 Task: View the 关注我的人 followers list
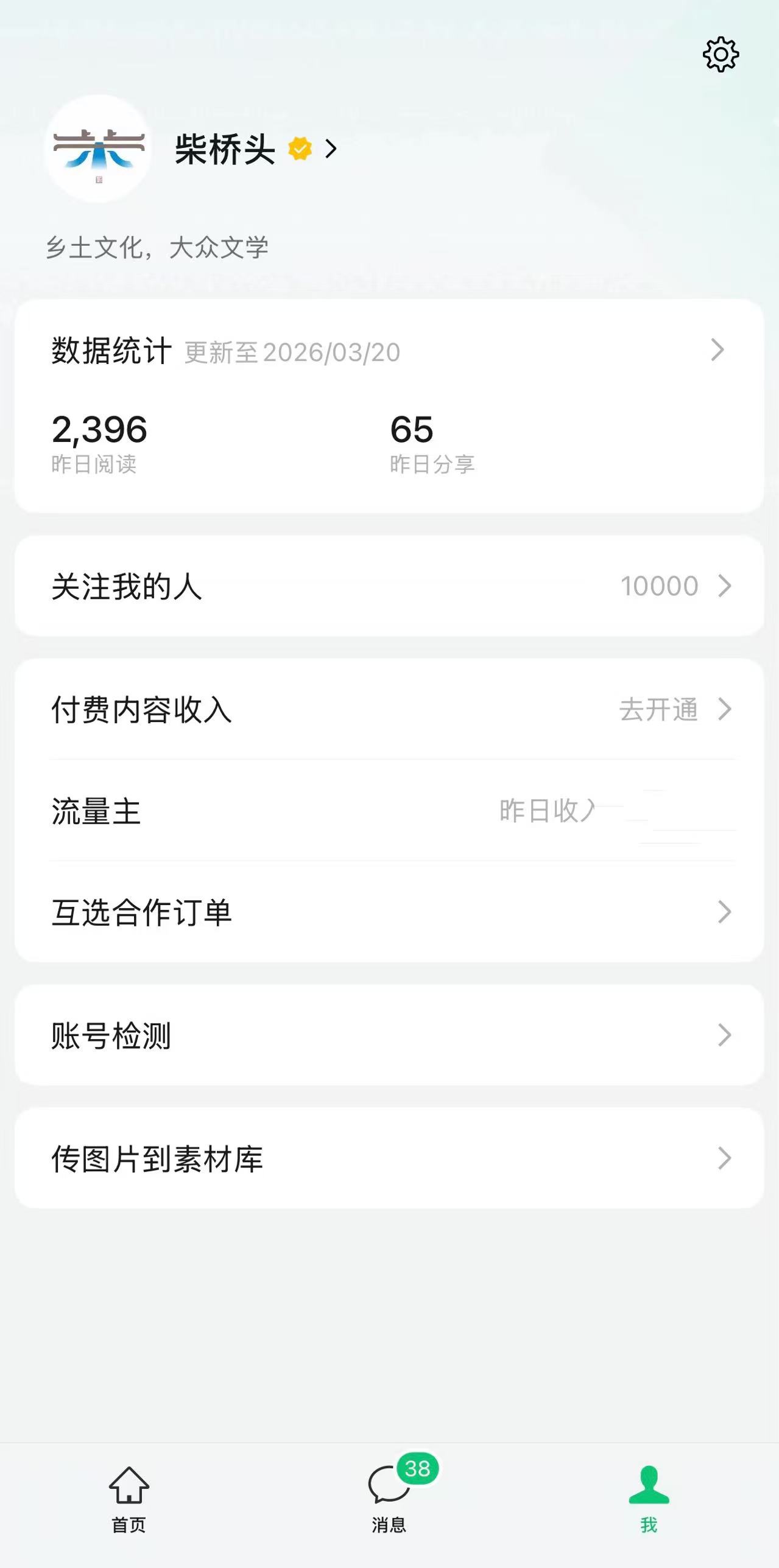[x=389, y=586]
